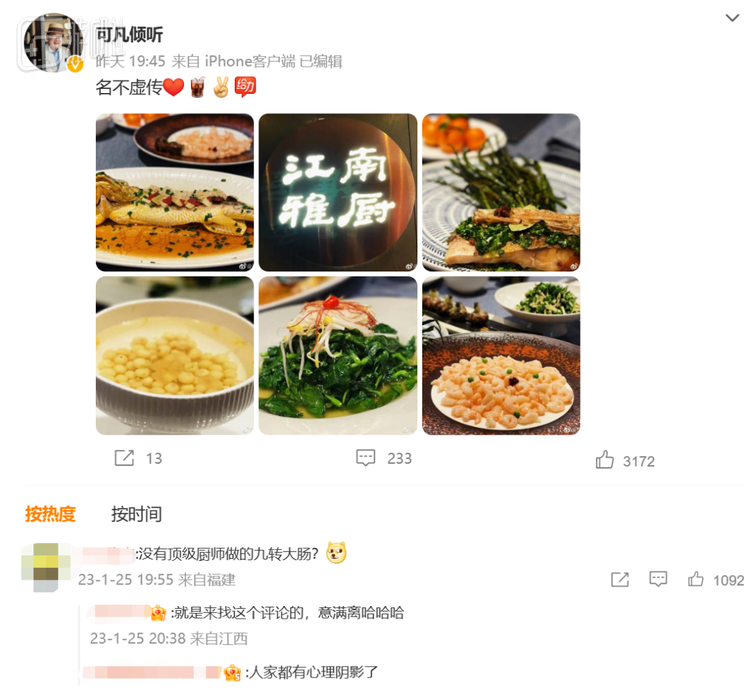
Task: Sort comments by 按热度
Action: pos(50,514)
